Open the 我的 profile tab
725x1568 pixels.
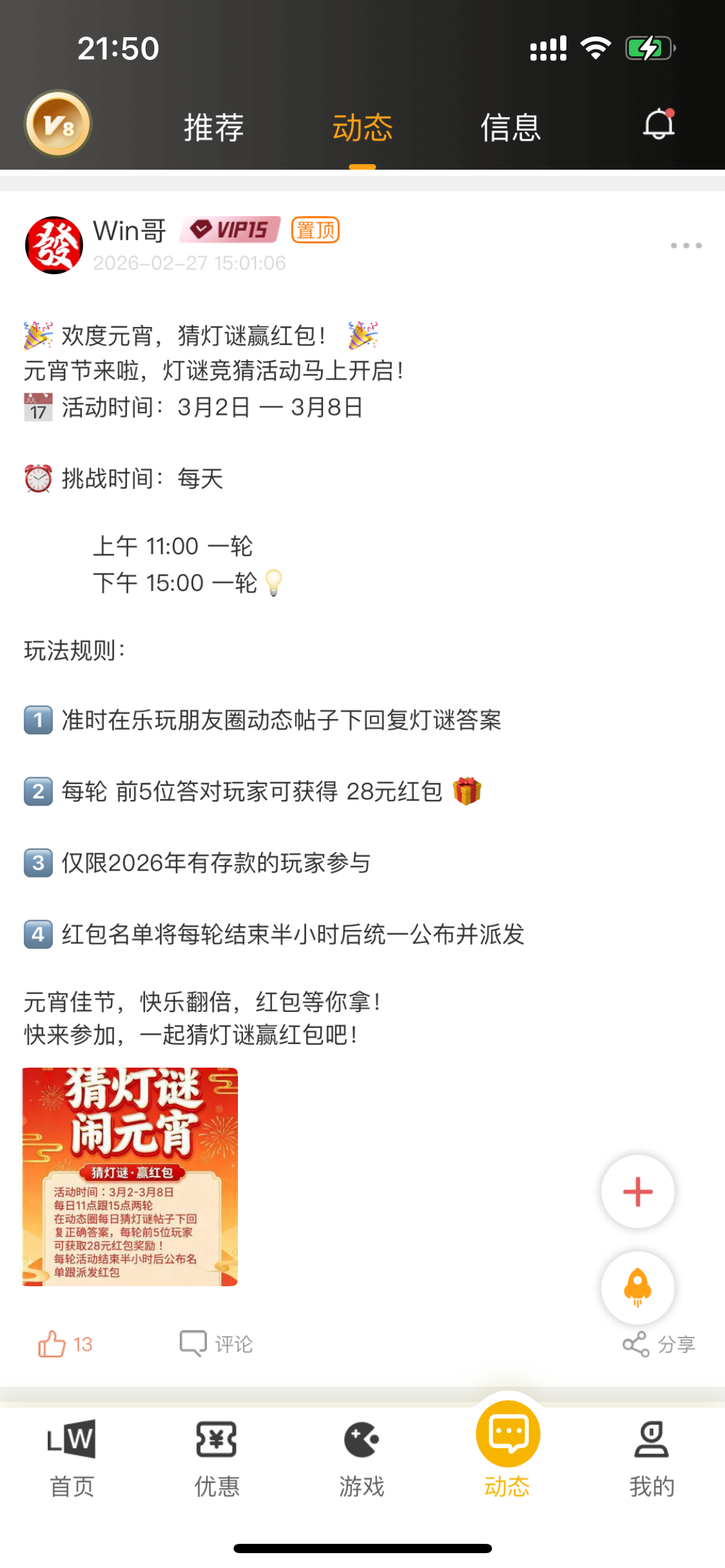(652, 1458)
